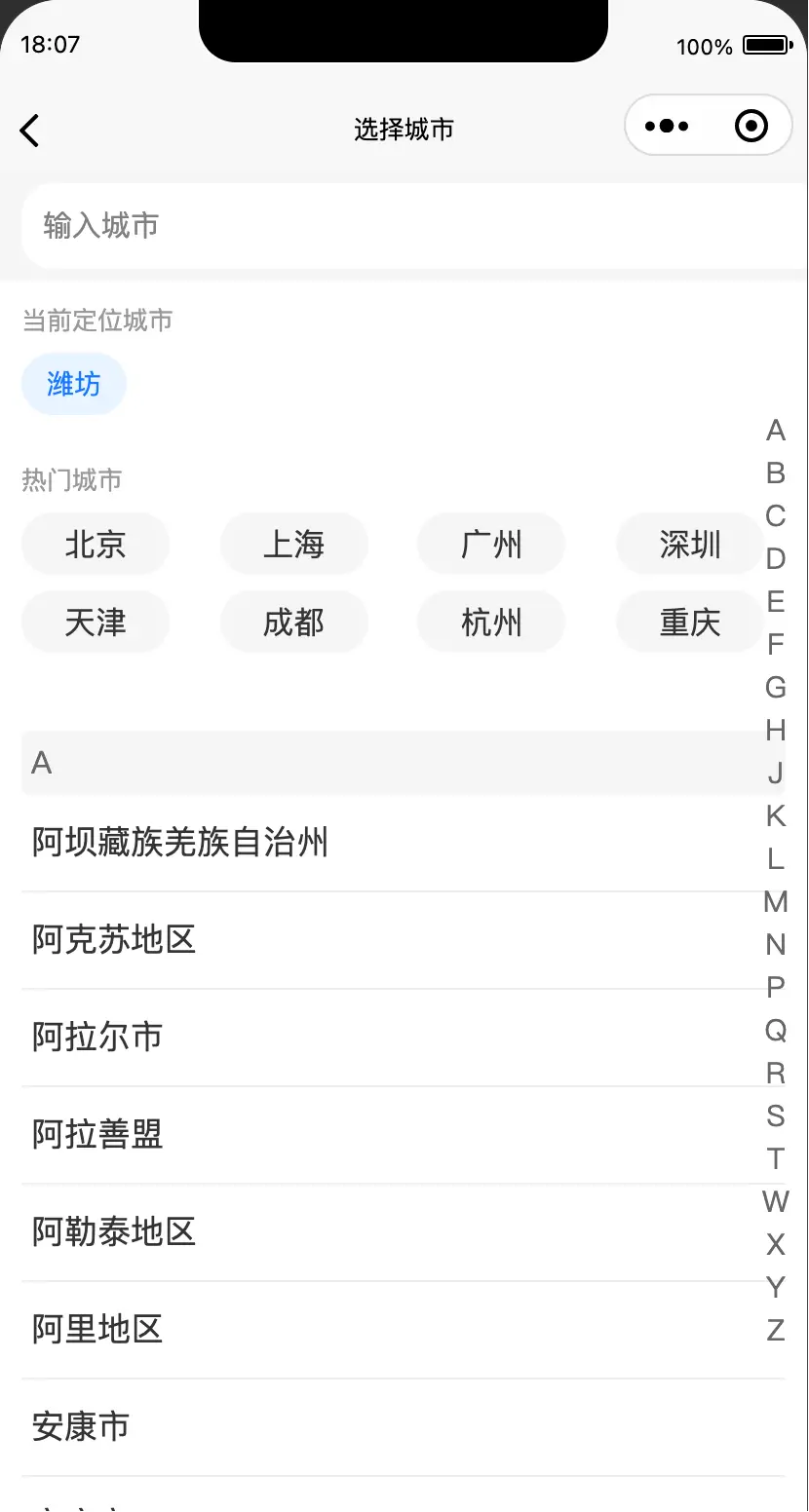The image size is (809, 1512).
Task: Jump to letter S in the index
Action: coord(776,1115)
